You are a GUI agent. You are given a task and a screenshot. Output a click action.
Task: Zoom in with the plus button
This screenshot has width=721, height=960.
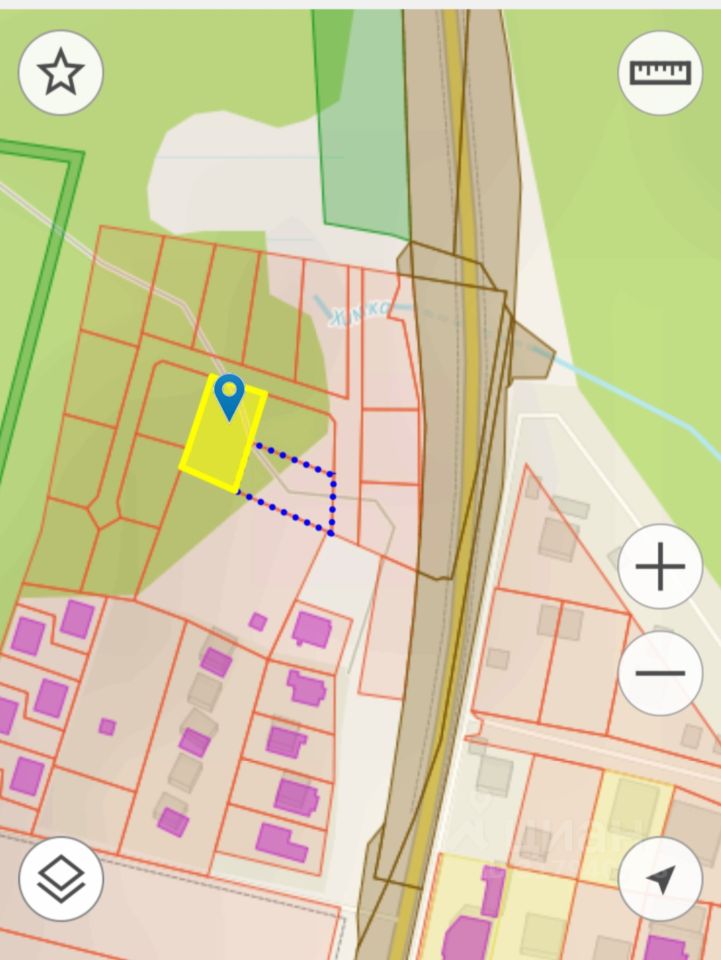pos(660,567)
